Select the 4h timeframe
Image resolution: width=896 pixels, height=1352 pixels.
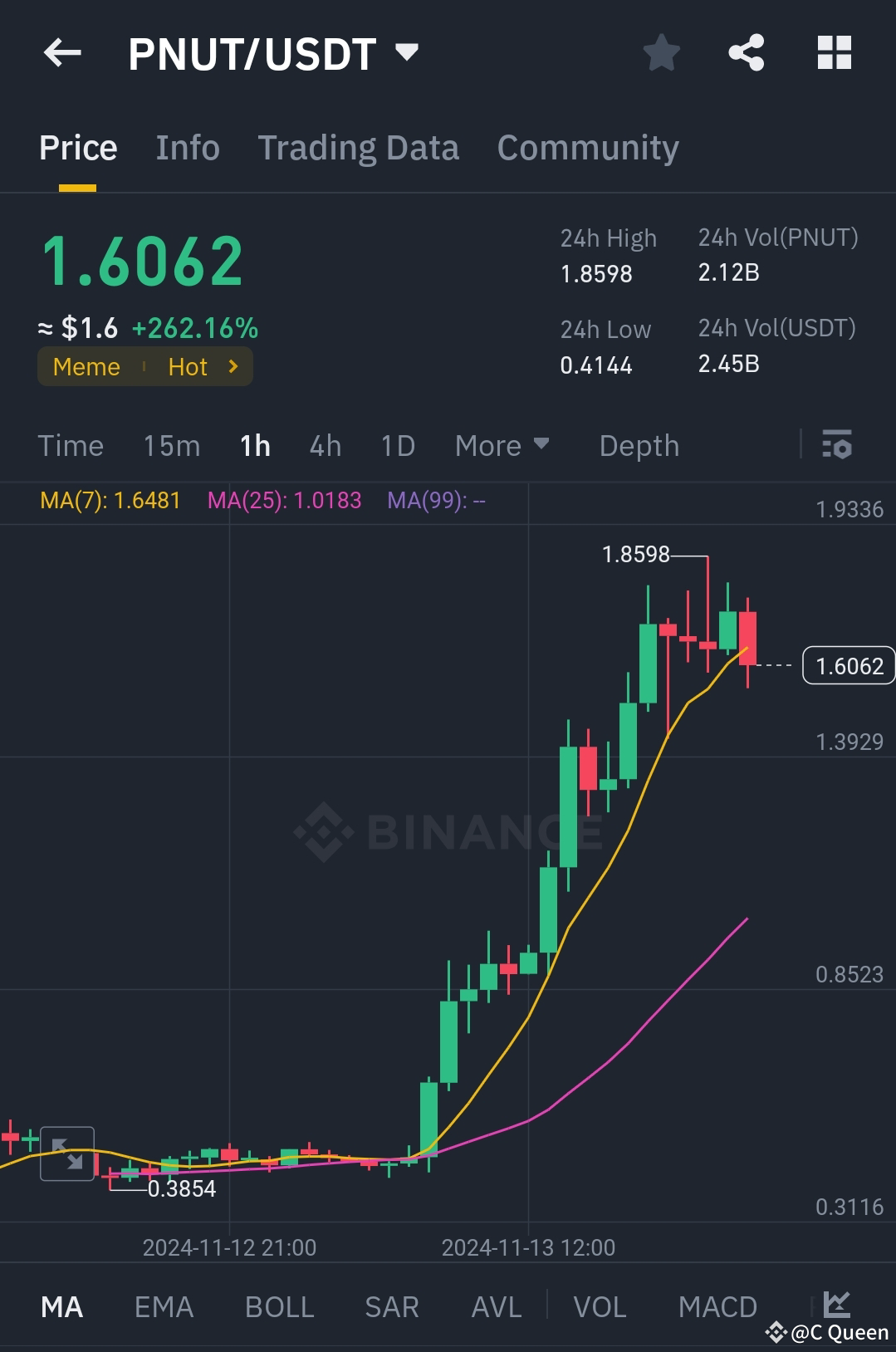click(x=324, y=446)
